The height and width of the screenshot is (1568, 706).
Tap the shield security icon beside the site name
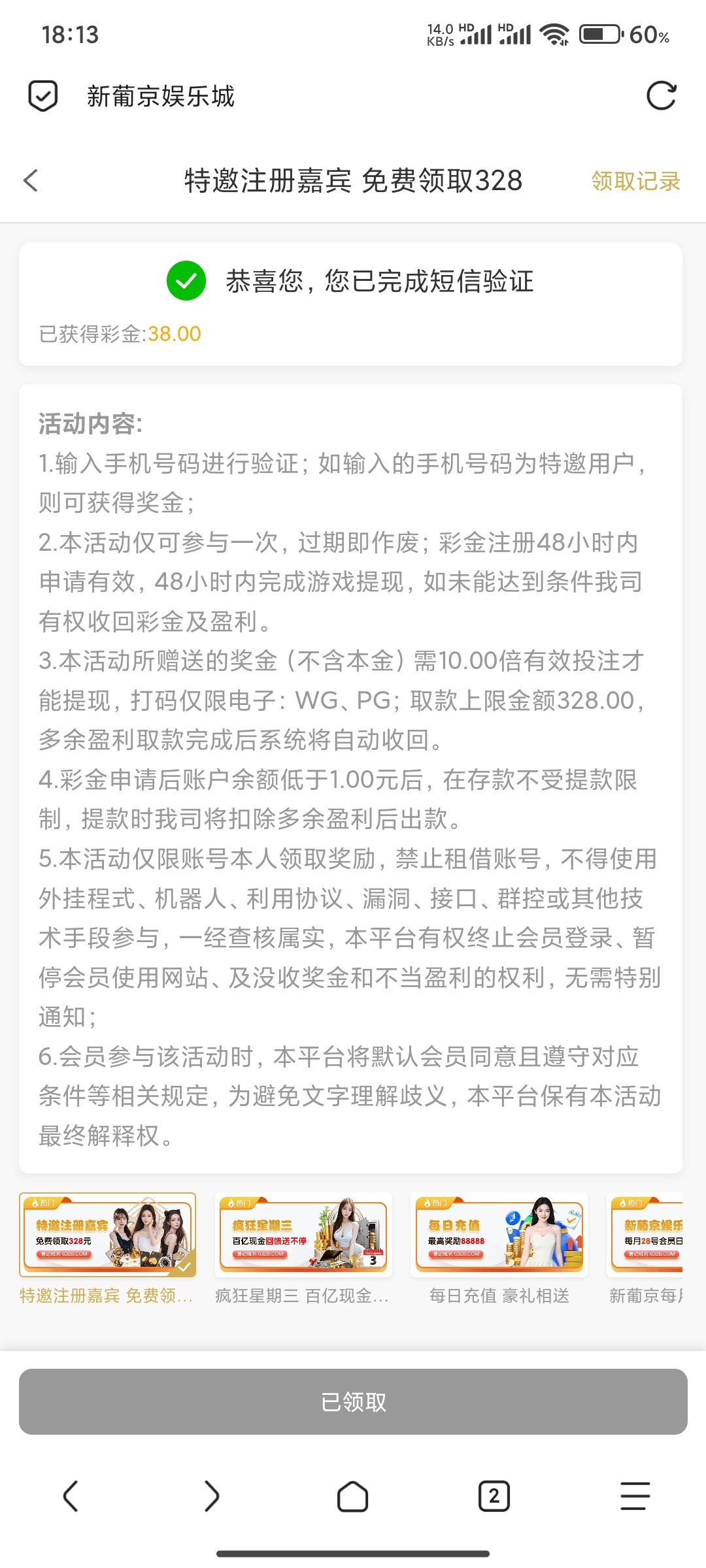coord(43,96)
